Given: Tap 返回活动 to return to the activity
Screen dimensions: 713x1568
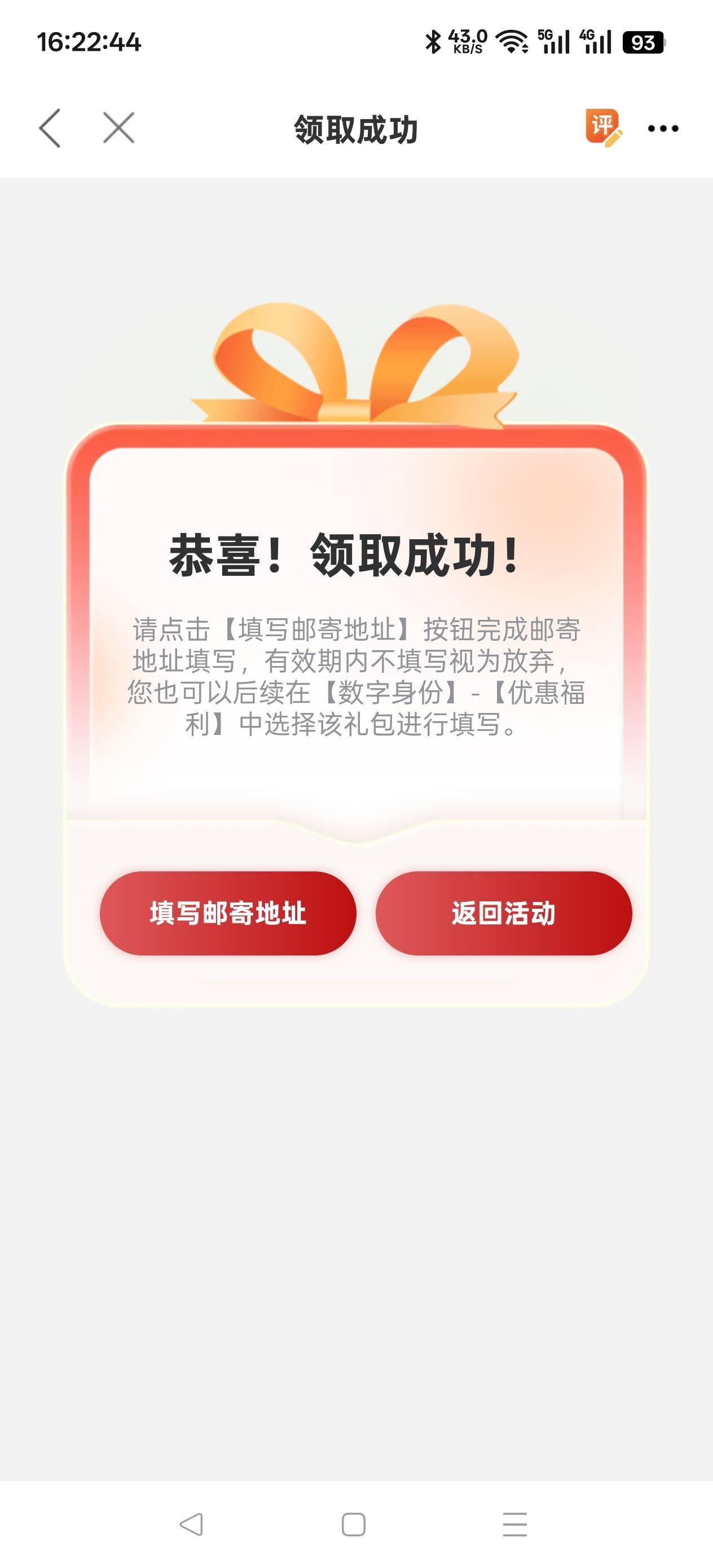Looking at the screenshot, I should point(504,913).
